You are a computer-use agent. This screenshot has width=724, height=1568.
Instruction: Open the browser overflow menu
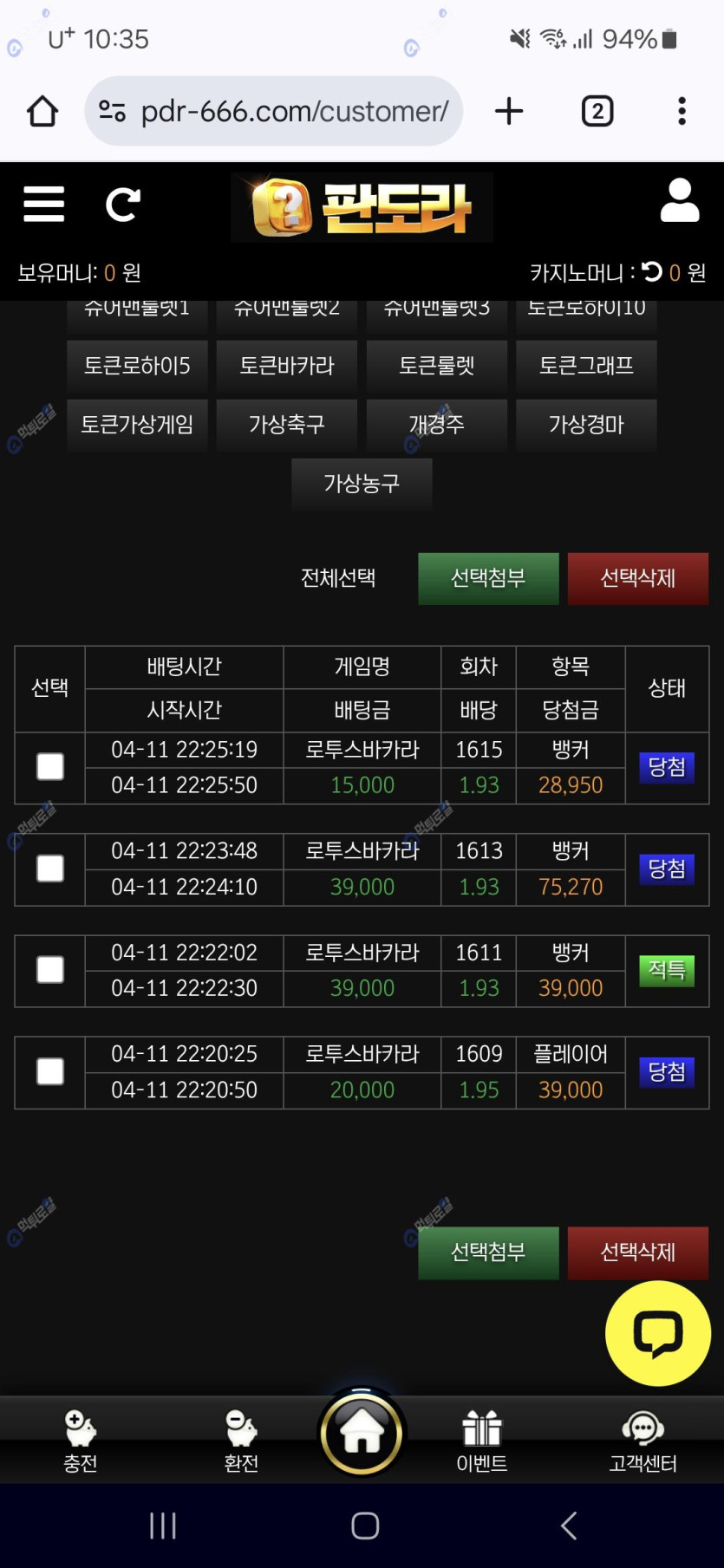coord(682,111)
